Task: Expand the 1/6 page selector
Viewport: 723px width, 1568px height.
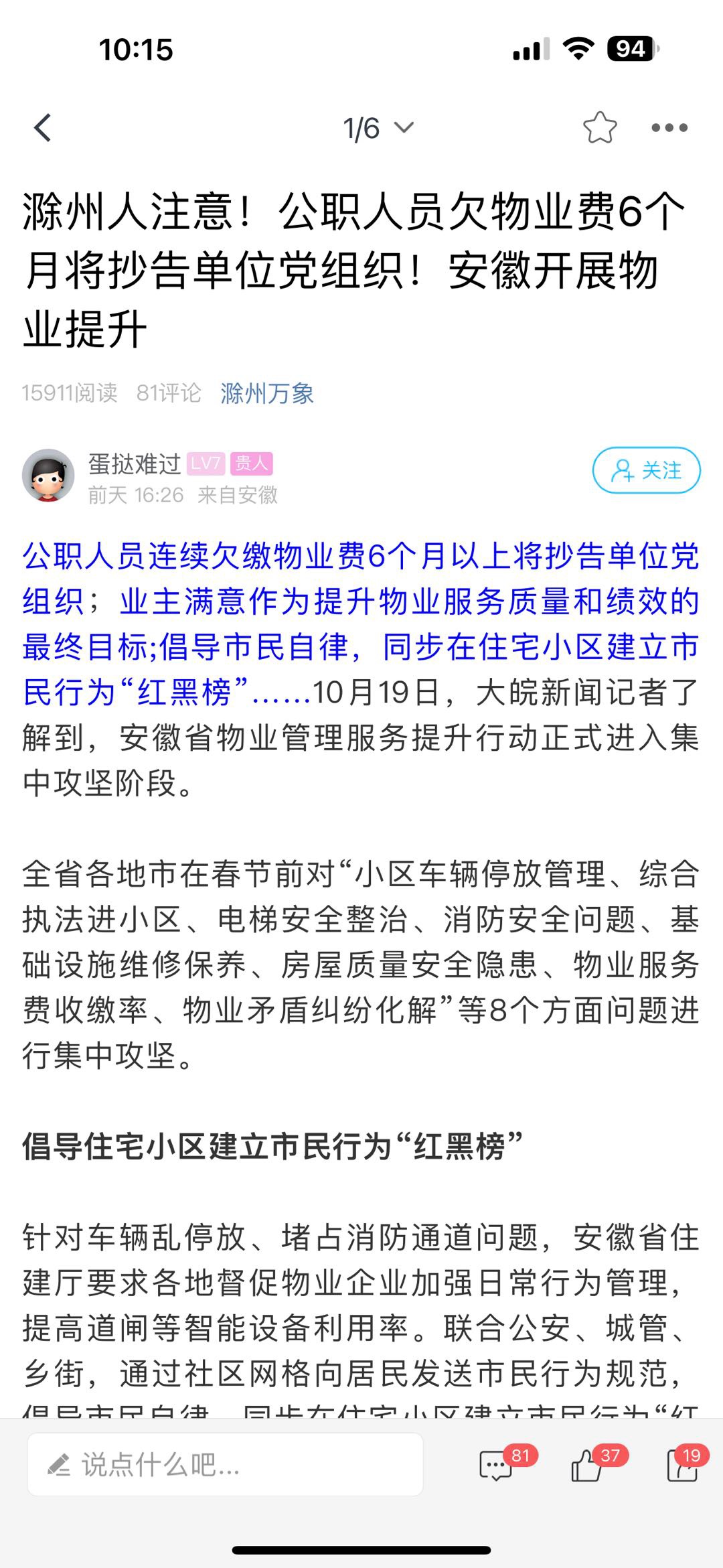Action: click(x=378, y=128)
